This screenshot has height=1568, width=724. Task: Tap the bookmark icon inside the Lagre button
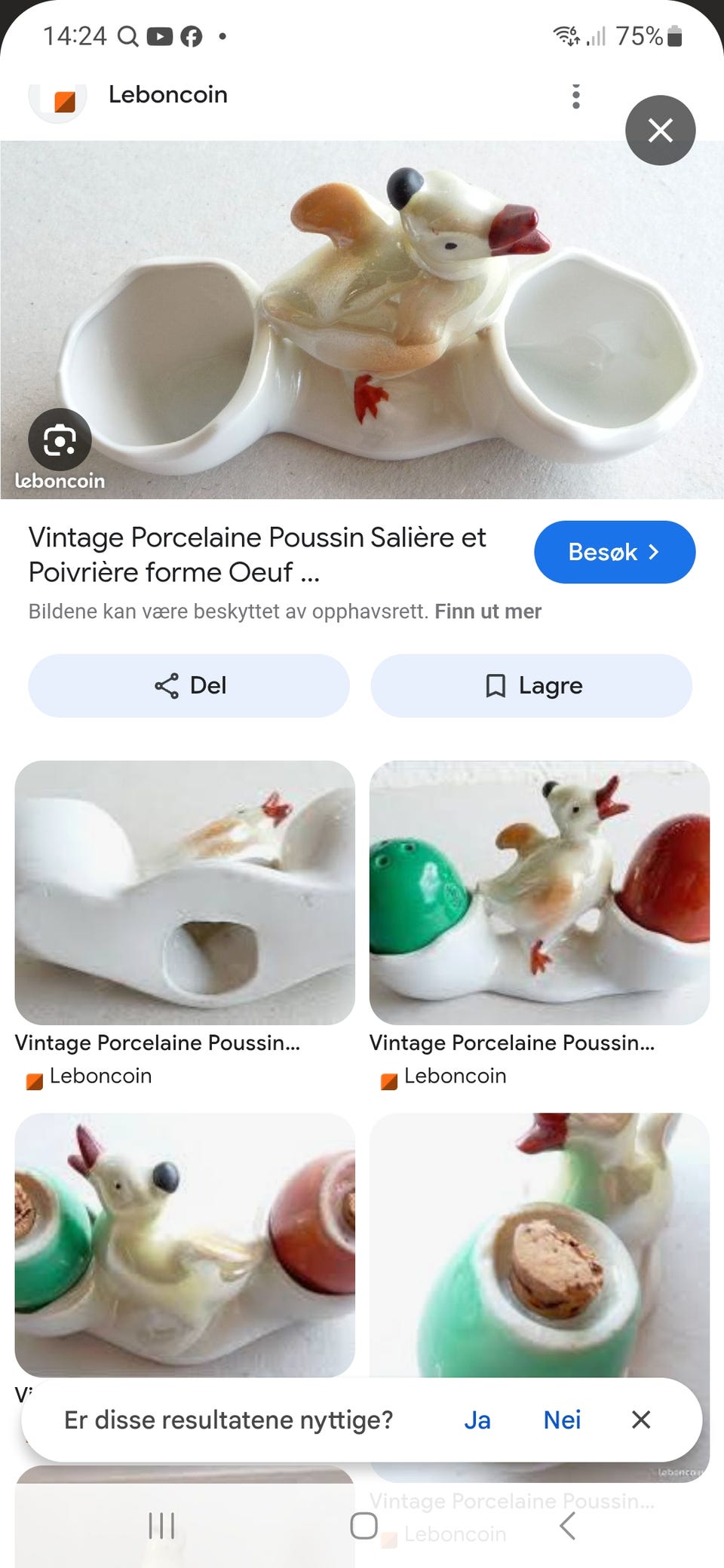[x=495, y=685]
